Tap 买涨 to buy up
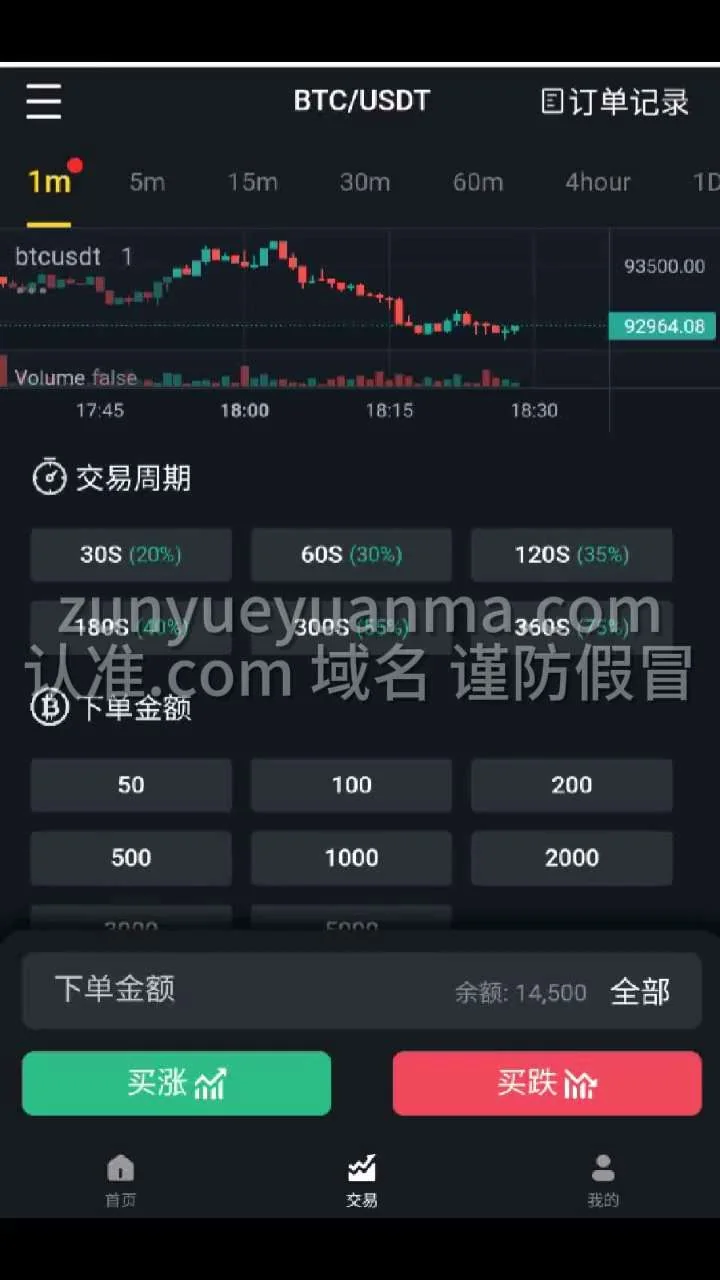This screenshot has height=1280, width=720. pyautogui.click(x=176, y=1083)
